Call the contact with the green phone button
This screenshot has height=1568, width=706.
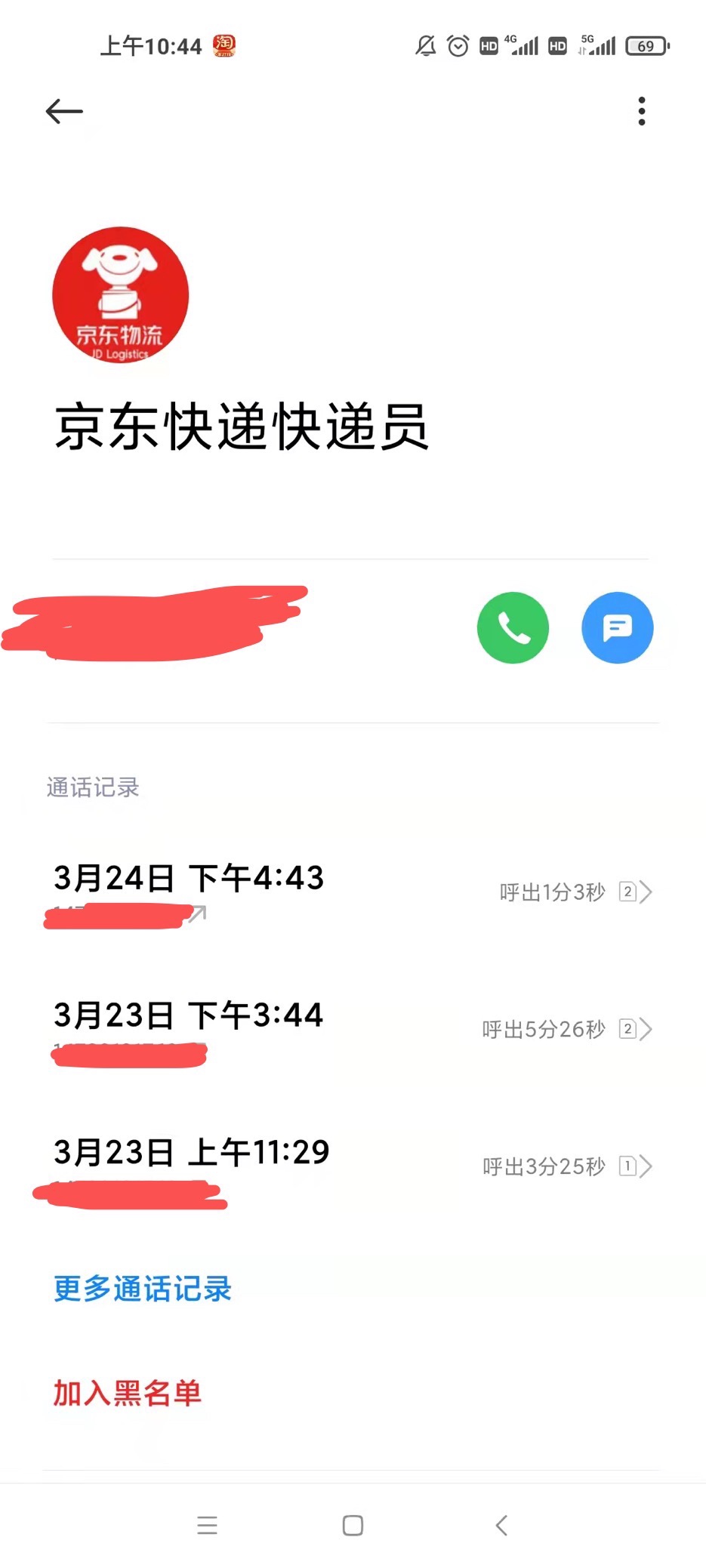tap(513, 627)
